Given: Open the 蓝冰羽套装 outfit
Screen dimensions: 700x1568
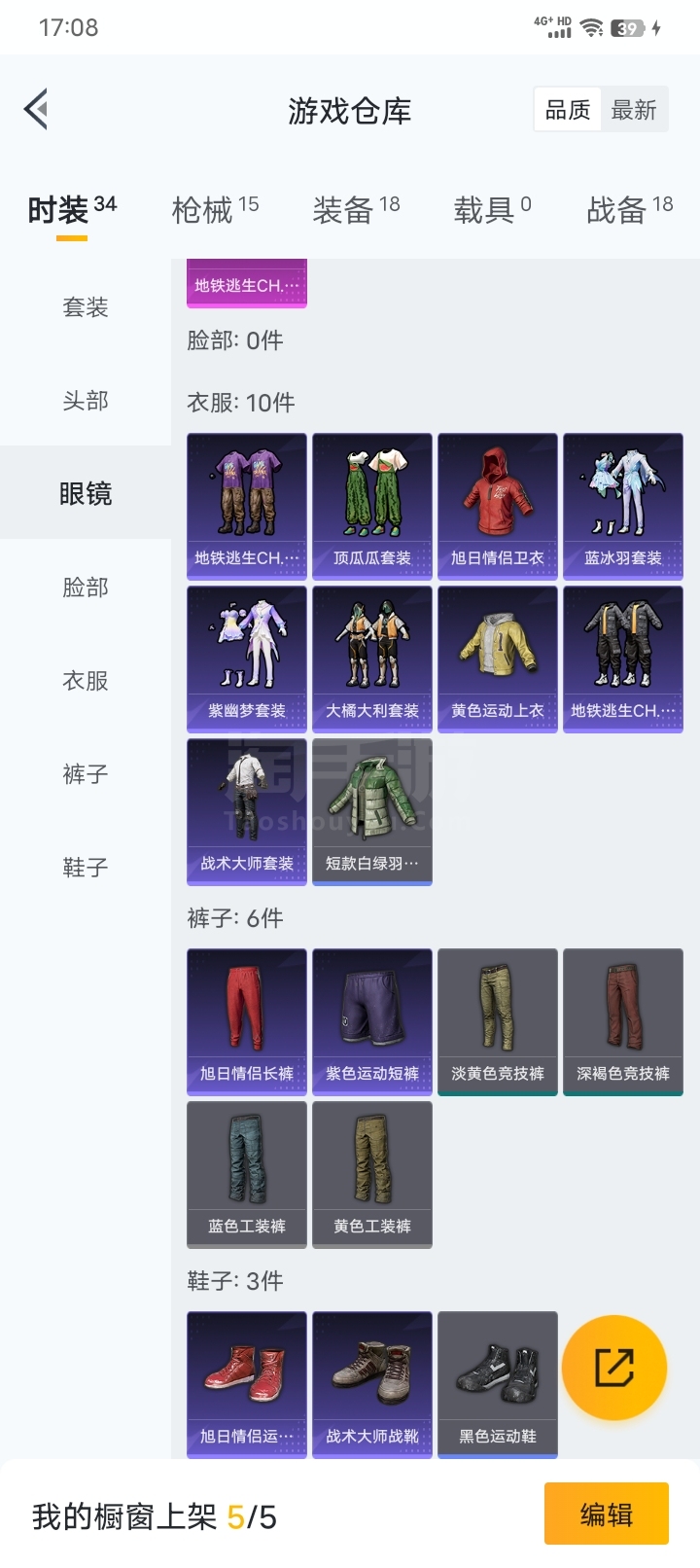Looking at the screenshot, I should click(623, 507).
